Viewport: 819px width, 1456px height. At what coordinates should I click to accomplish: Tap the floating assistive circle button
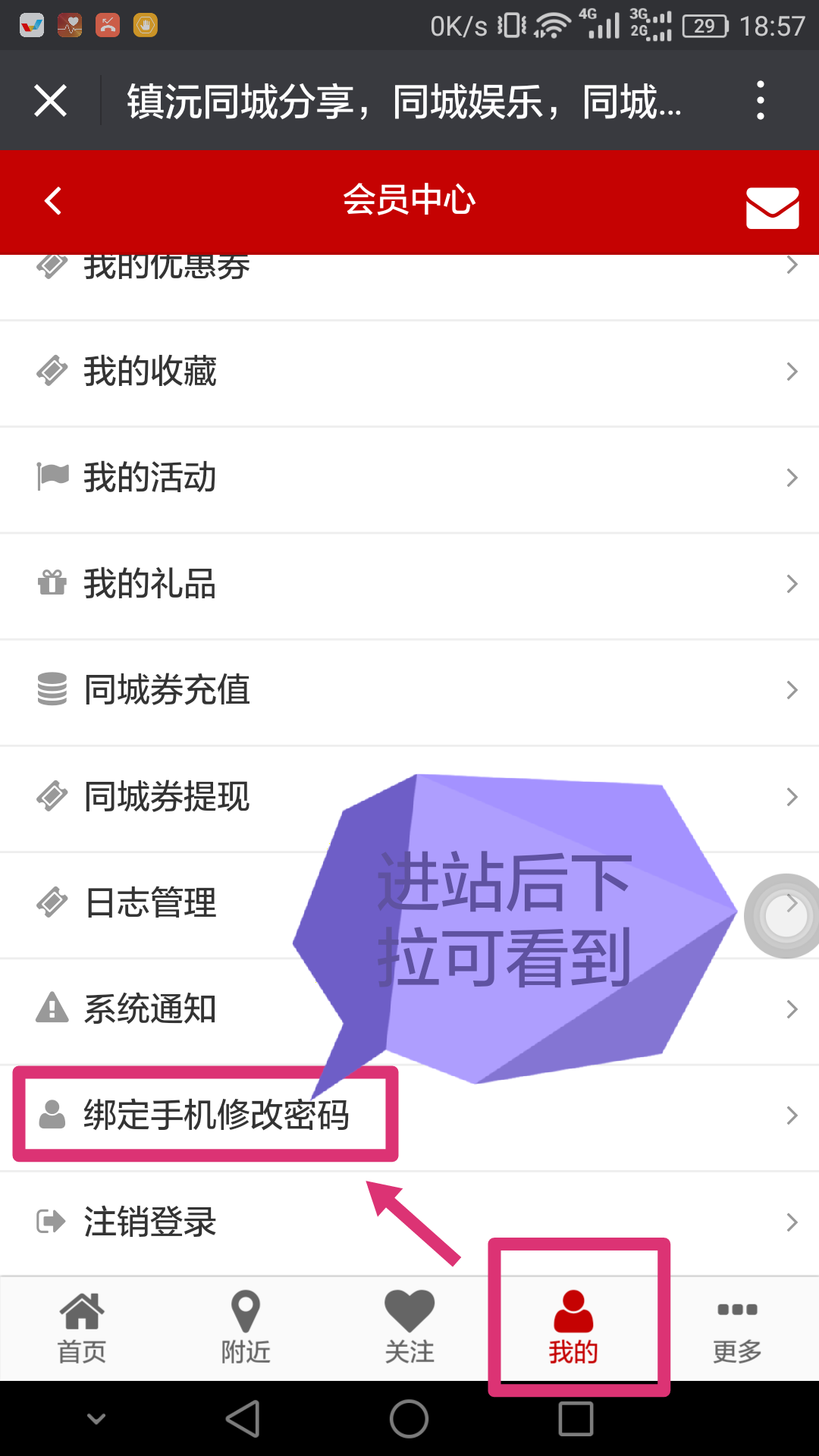click(783, 916)
